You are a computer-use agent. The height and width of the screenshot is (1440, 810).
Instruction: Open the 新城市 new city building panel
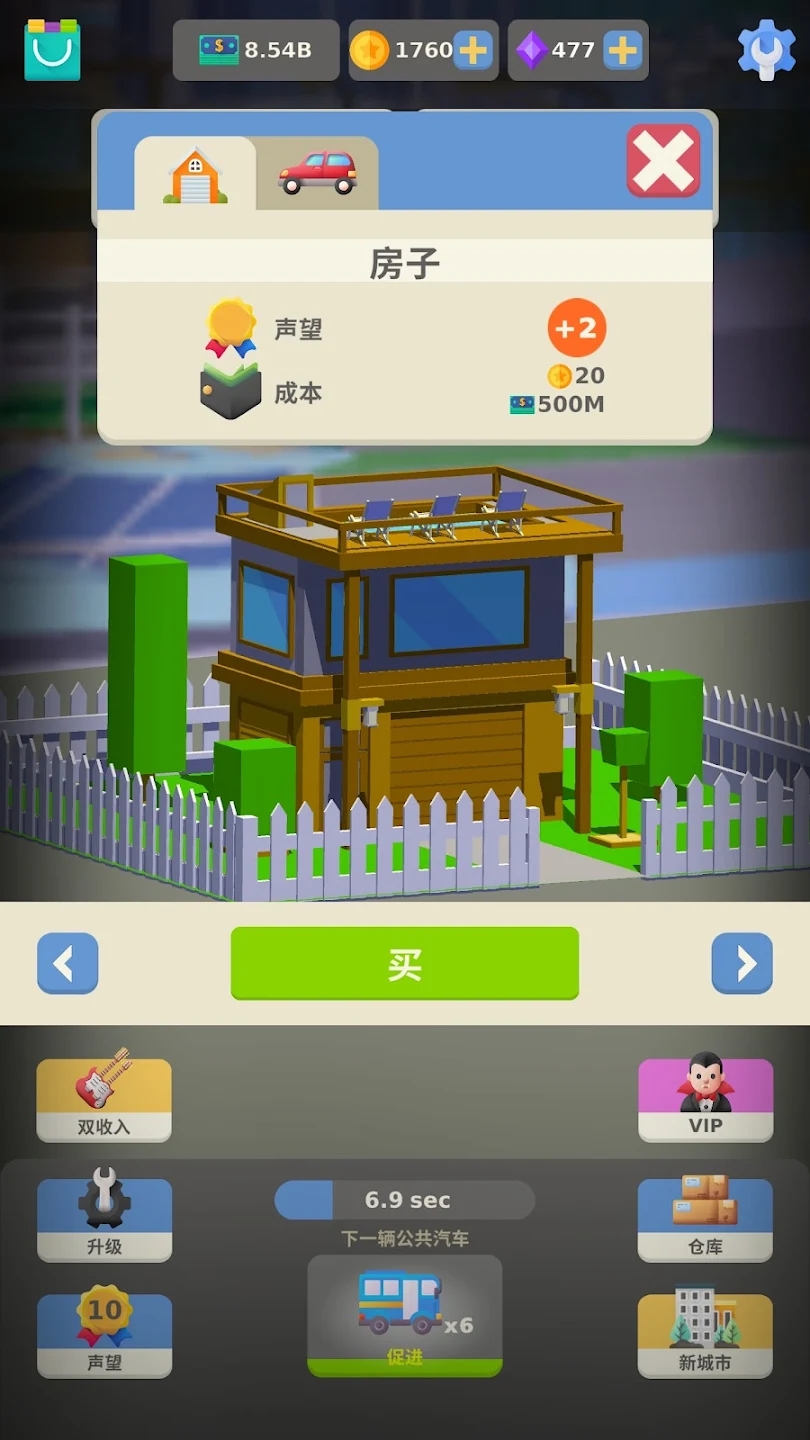coord(705,1337)
